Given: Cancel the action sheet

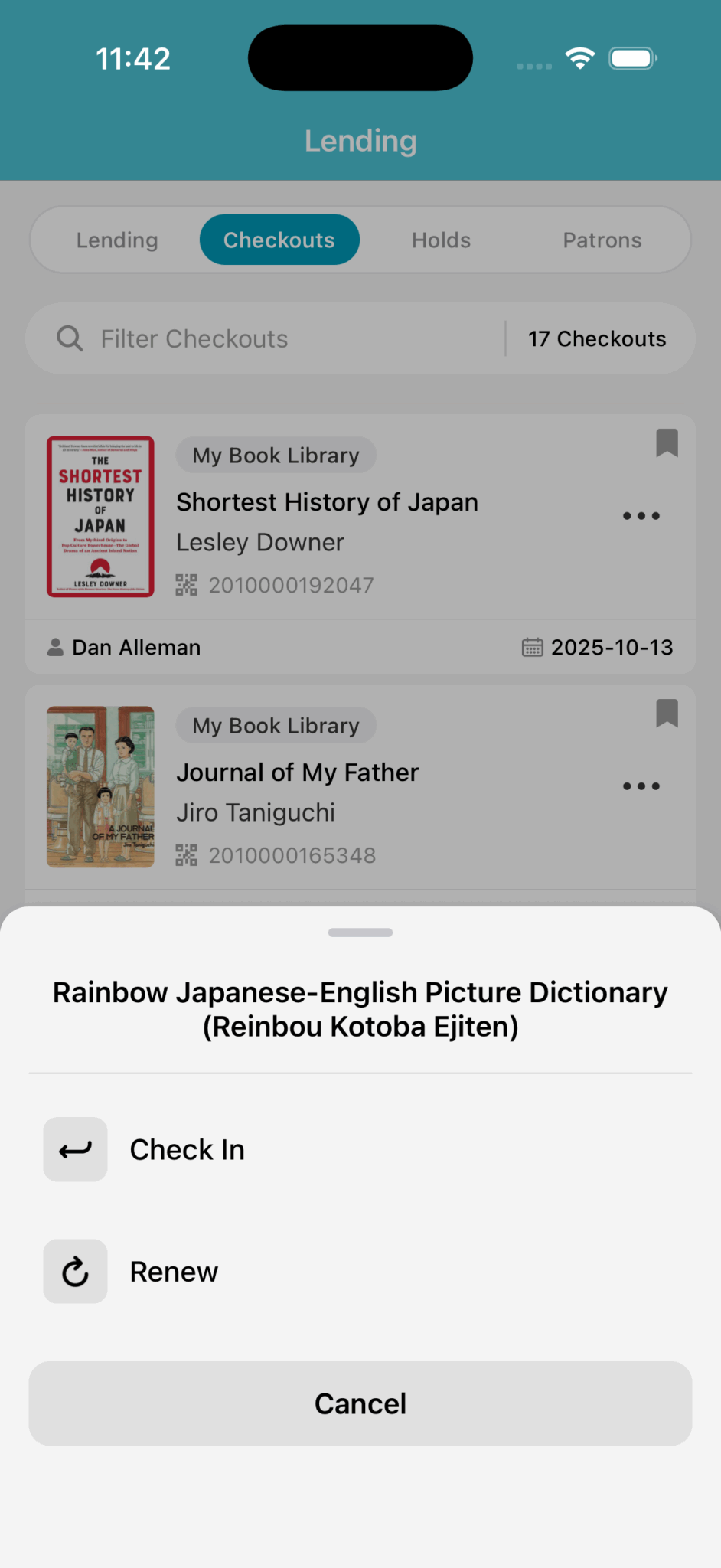Looking at the screenshot, I should point(360,1403).
